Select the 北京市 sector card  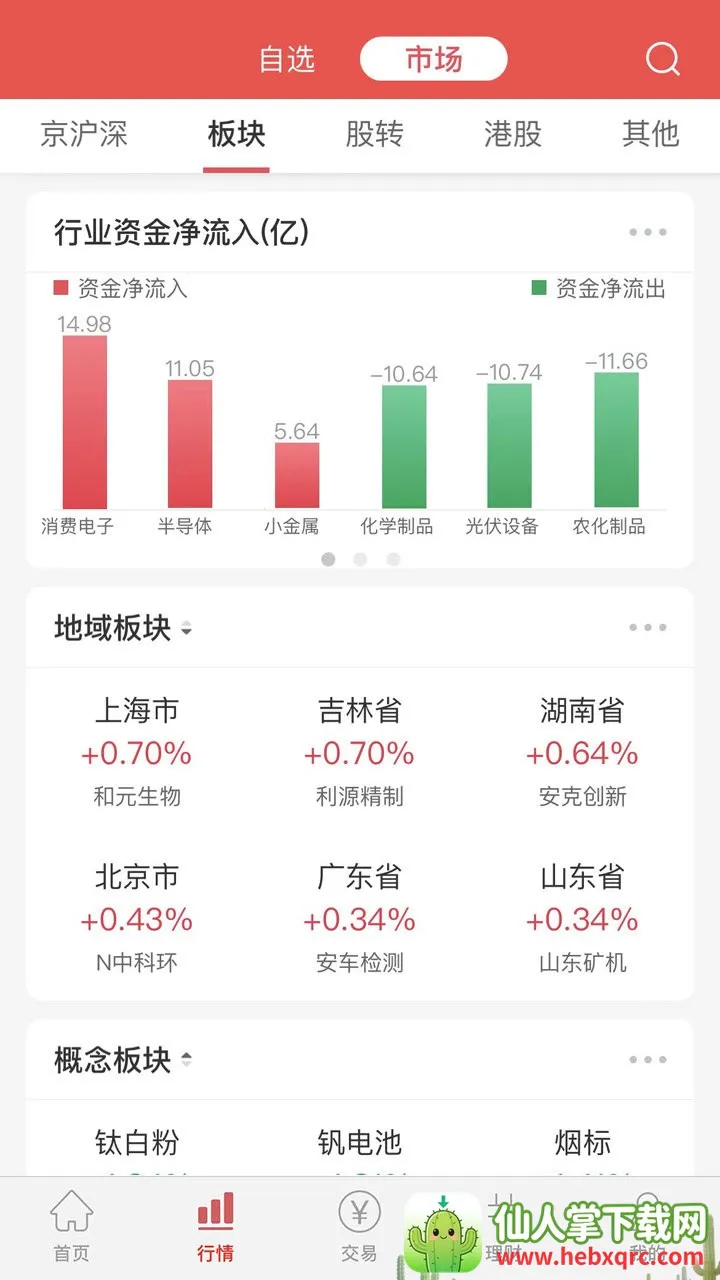137,918
